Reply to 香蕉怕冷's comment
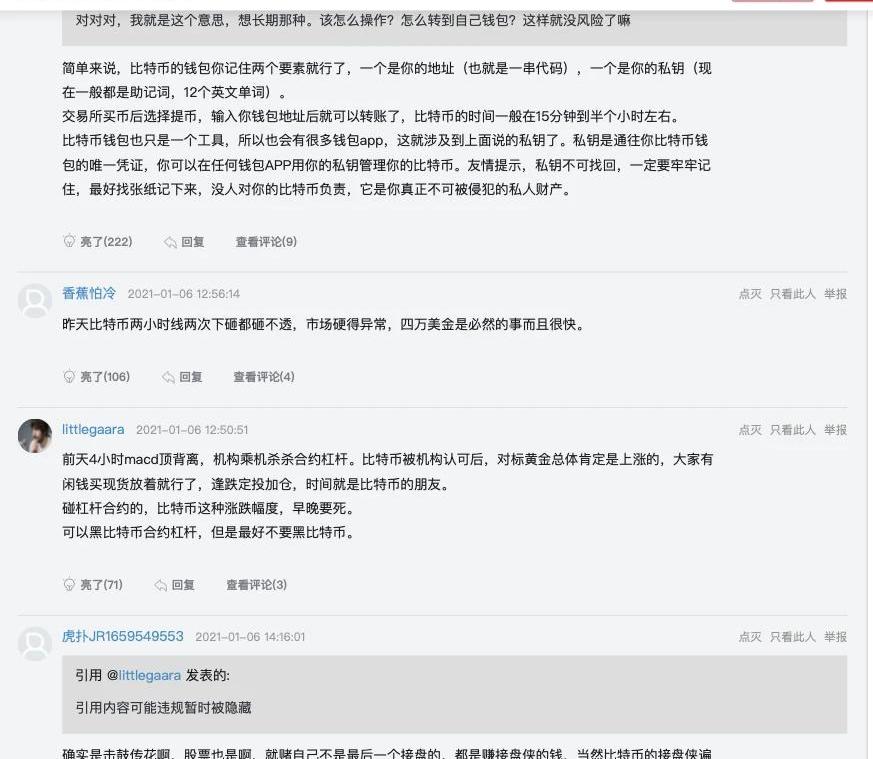Image resolution: width=873 pixels, height=759 pixels. click(183, 377)
